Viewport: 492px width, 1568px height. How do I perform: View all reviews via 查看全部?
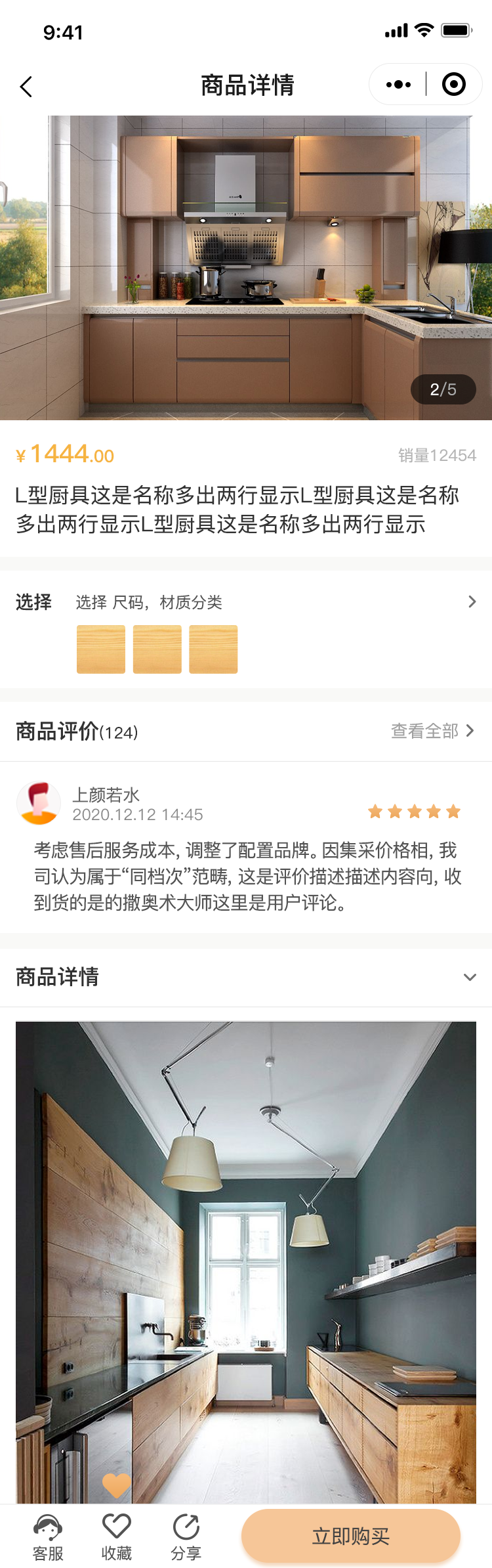tap(432, 731)
